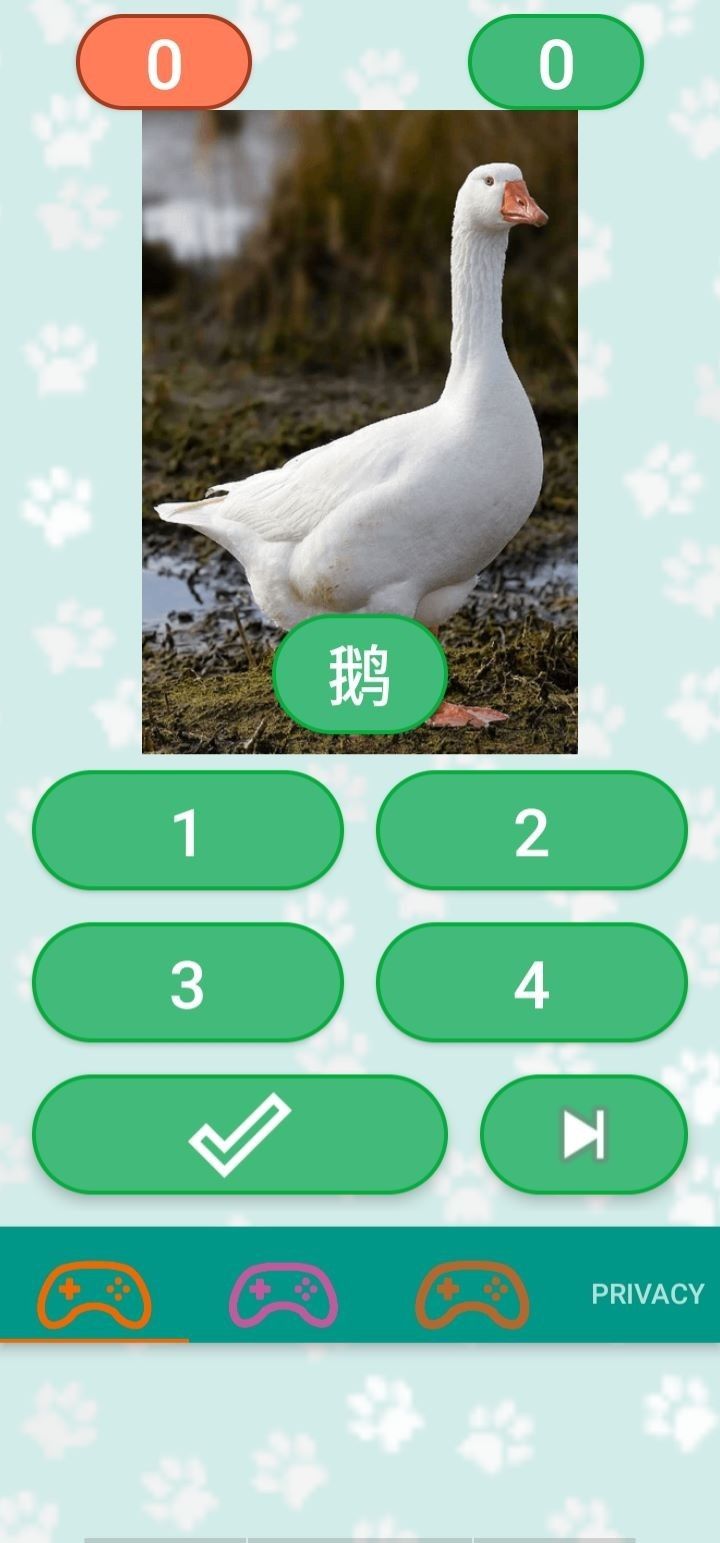Confirm answer with the checkmark button
The image size is (720, 1543).
239,1134
